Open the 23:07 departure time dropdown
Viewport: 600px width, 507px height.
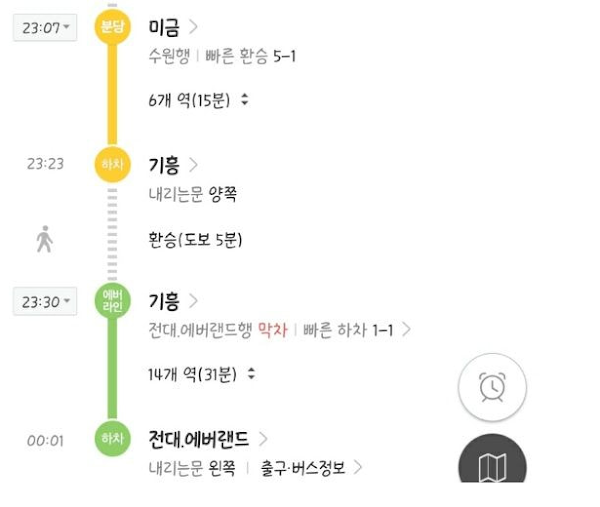(x=45, y=28)
